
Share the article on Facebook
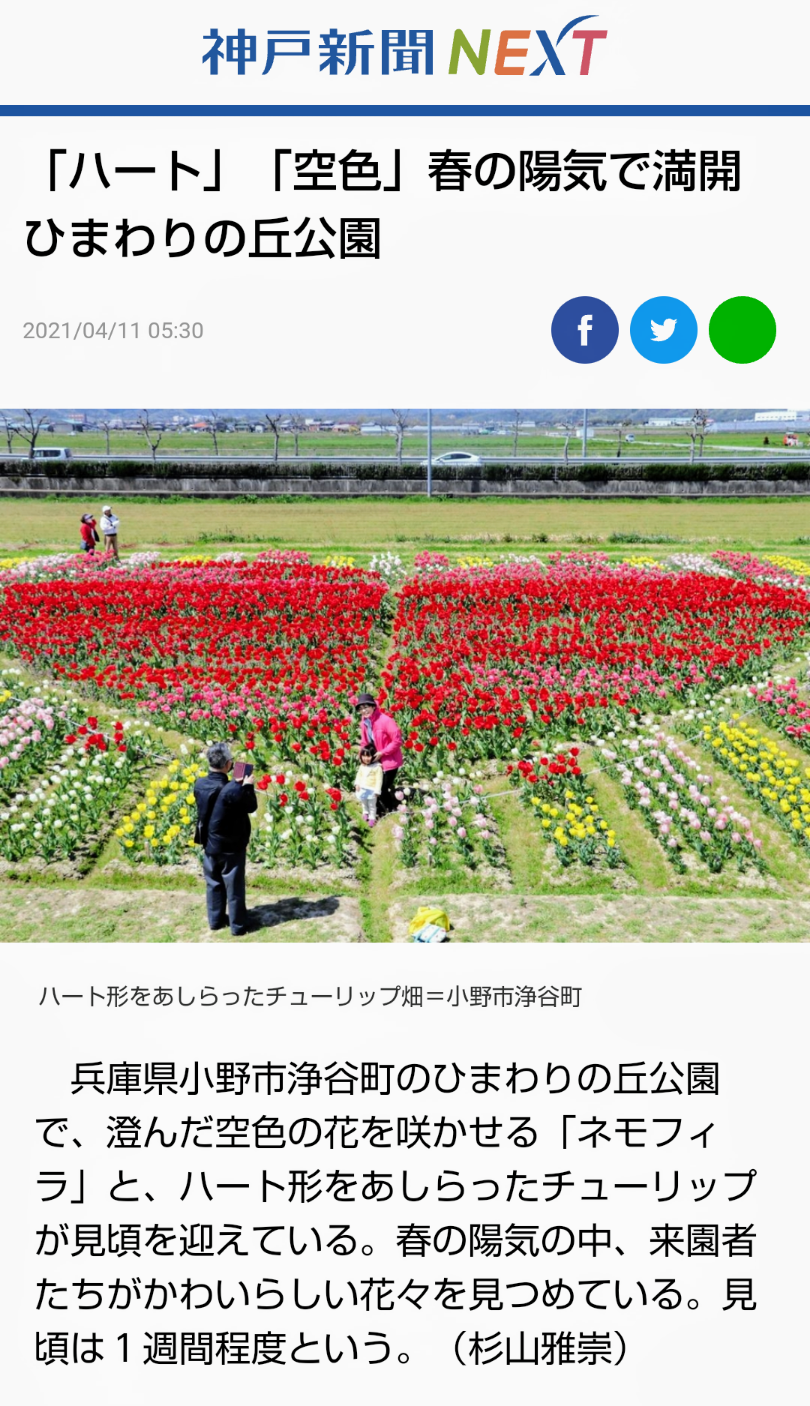pos(585,330)
